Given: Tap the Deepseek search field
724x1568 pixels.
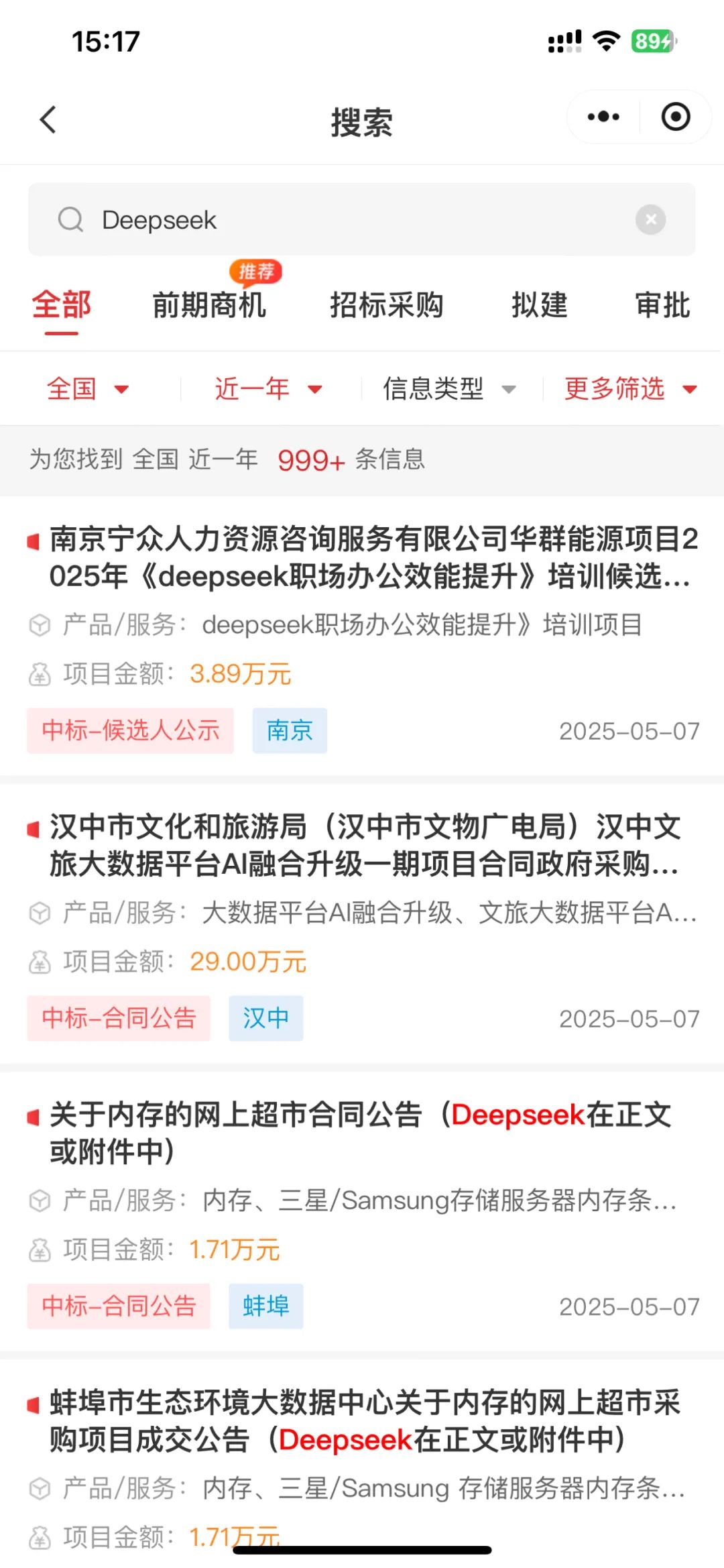Looking at the screenshot, I should (x=362, y=219).
